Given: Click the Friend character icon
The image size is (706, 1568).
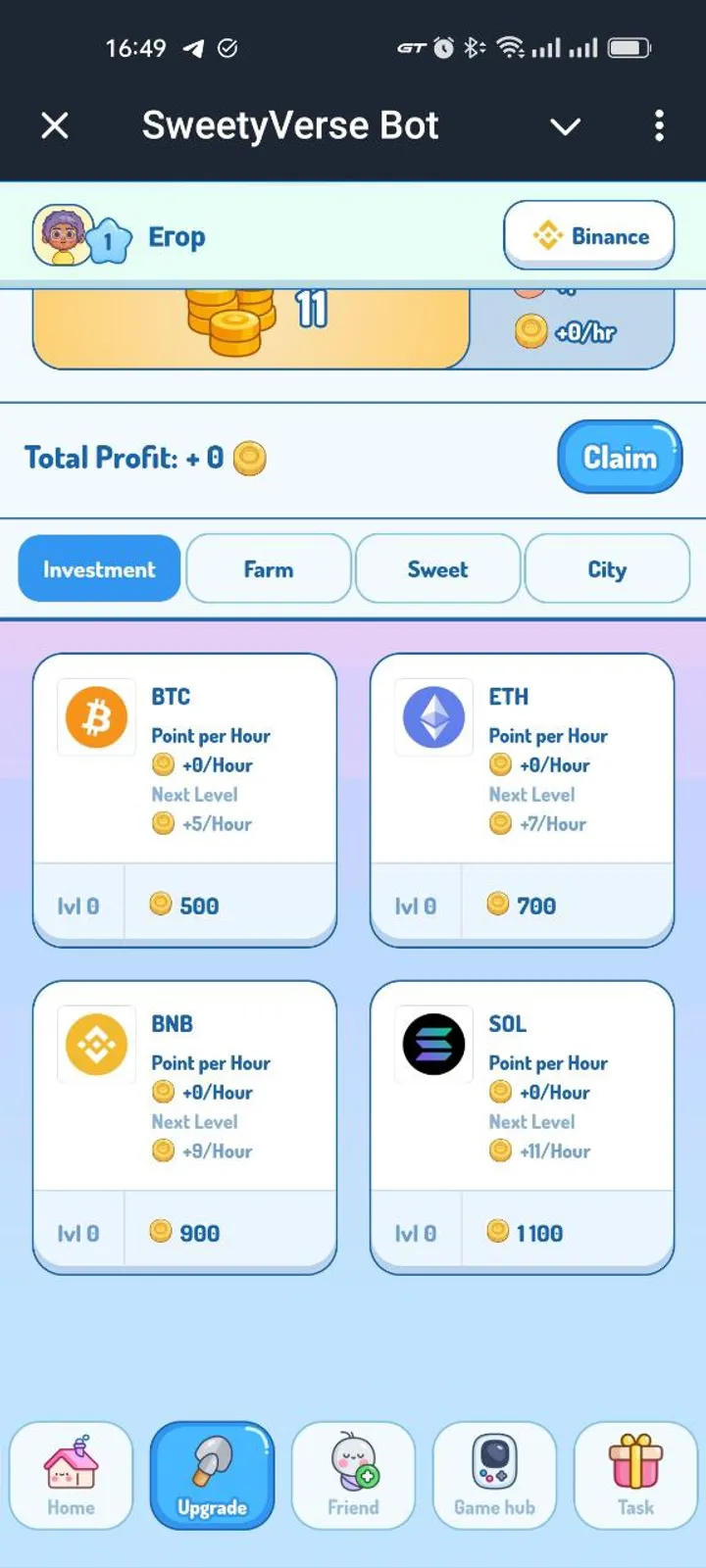Looking at the screenshot, I should 353,1463.
